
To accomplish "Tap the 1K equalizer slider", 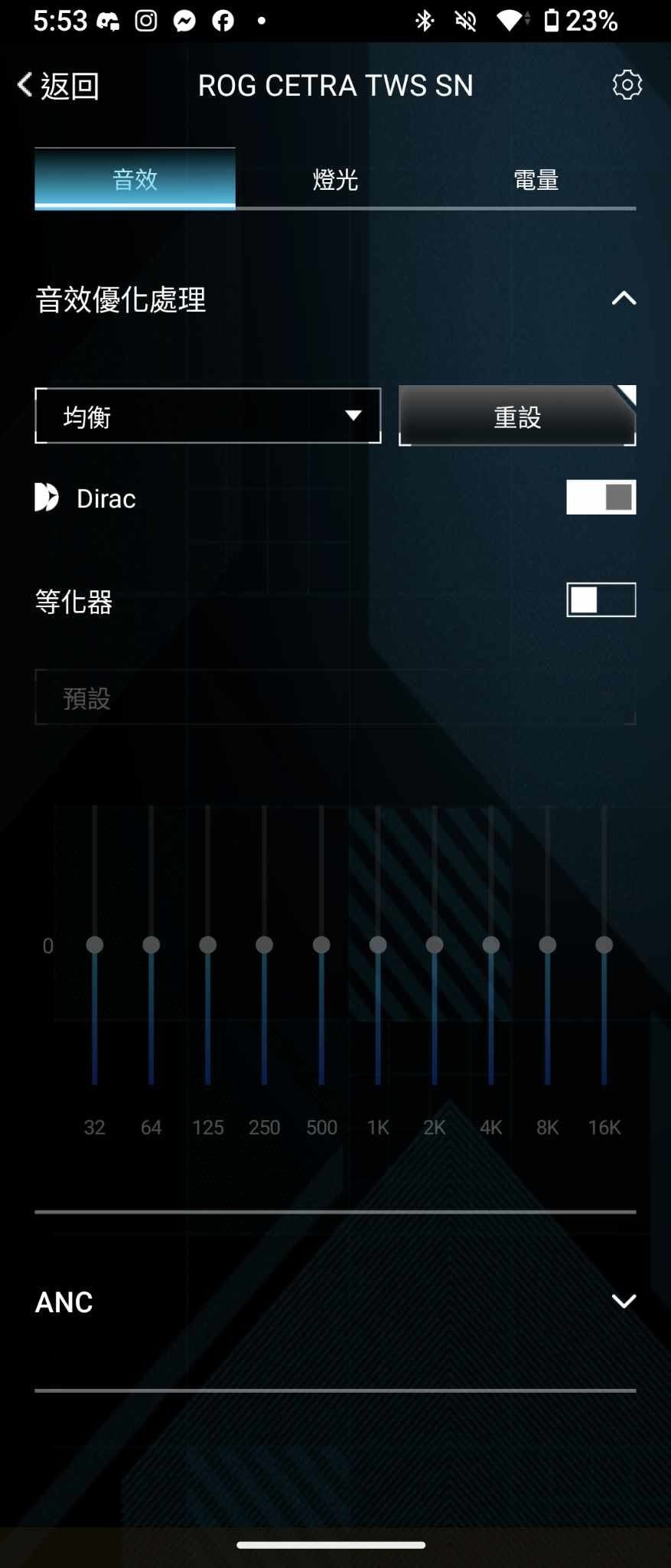I will [378, 945].
